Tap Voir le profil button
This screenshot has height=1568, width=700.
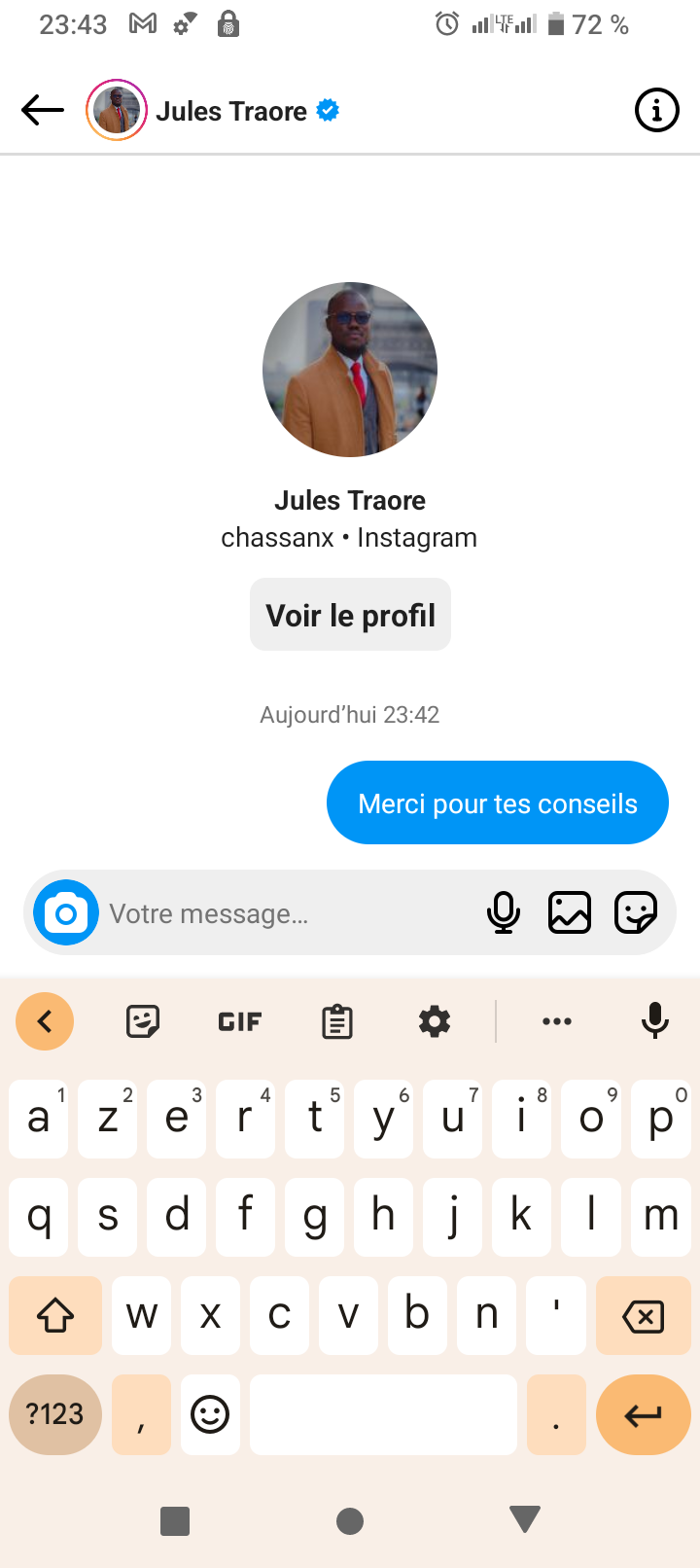tap(350, 615)
